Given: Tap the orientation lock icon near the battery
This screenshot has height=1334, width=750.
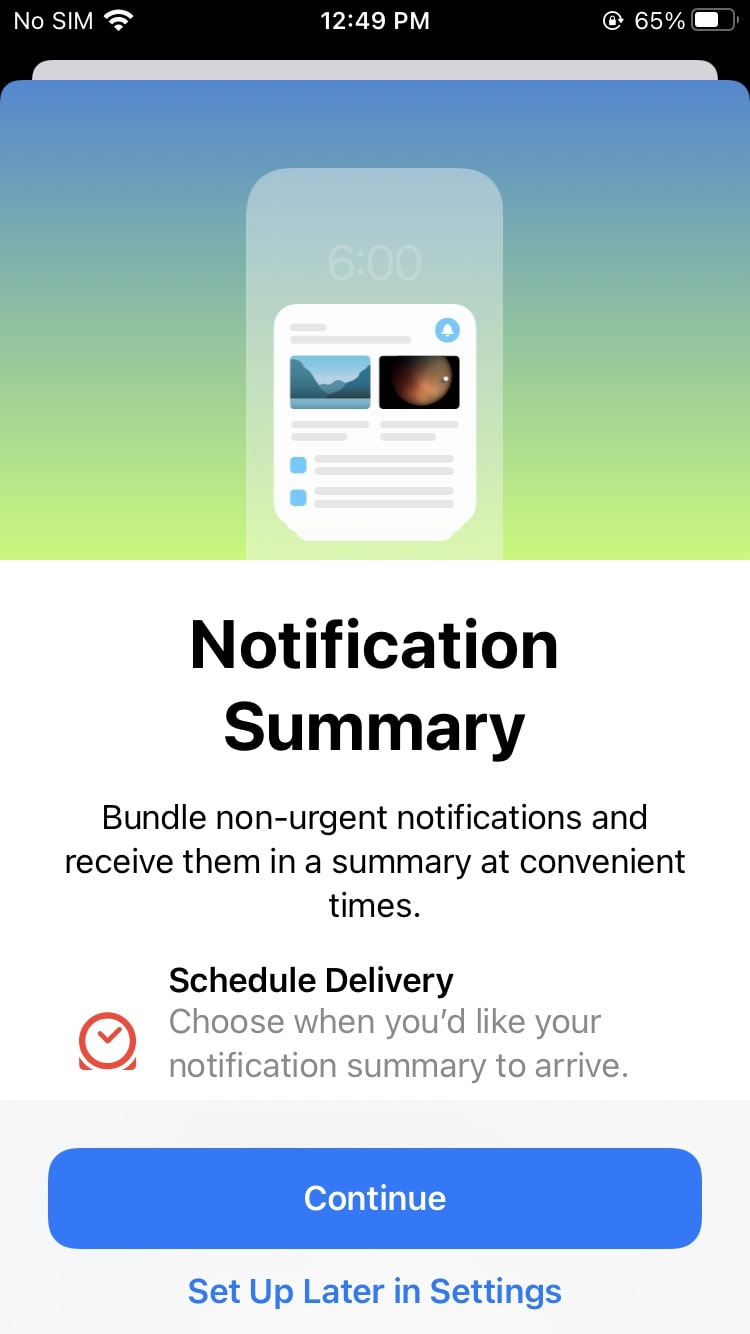Looking at the screenshot, I should coord(612,20).
